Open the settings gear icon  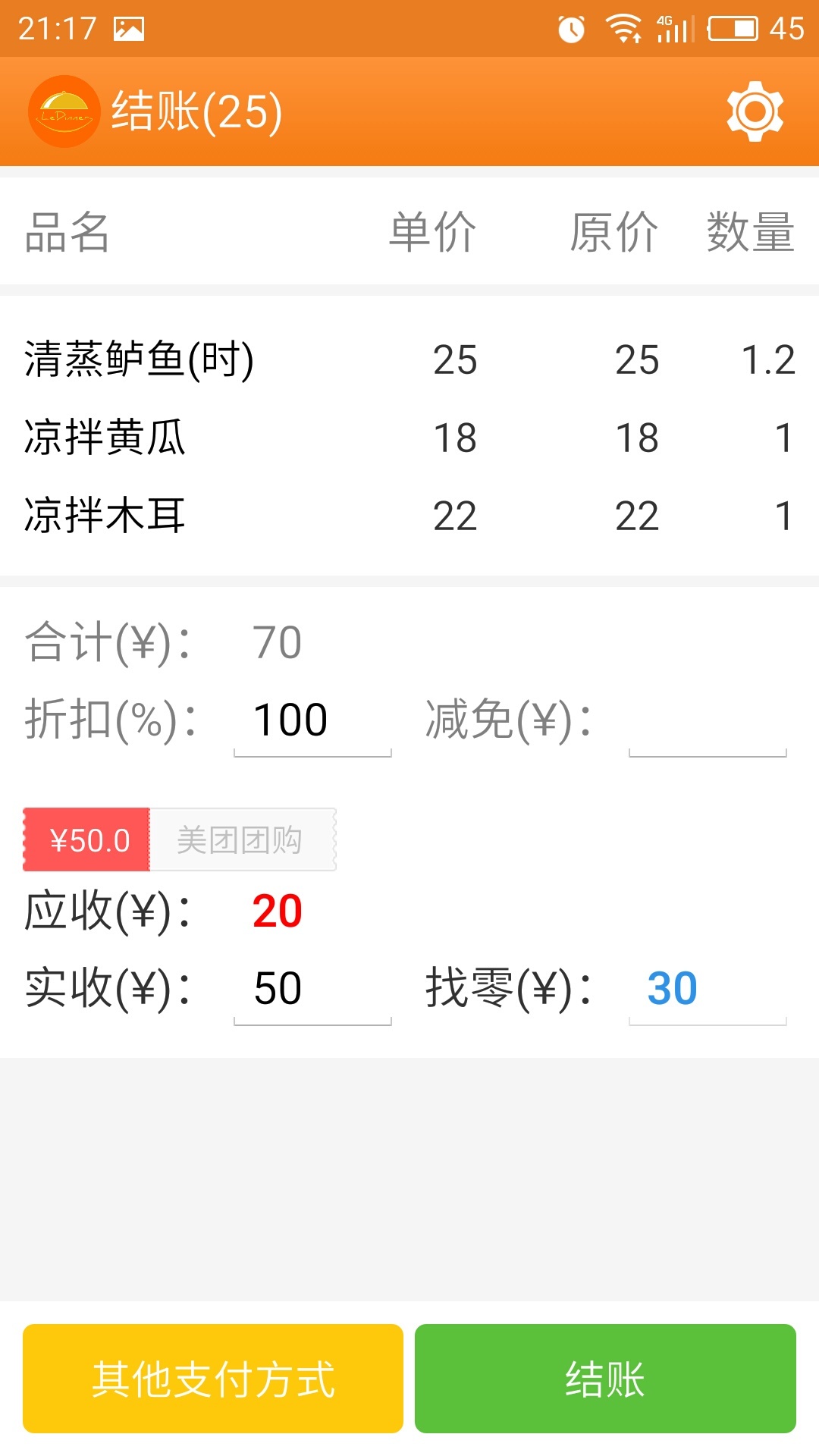click(754, 111)
